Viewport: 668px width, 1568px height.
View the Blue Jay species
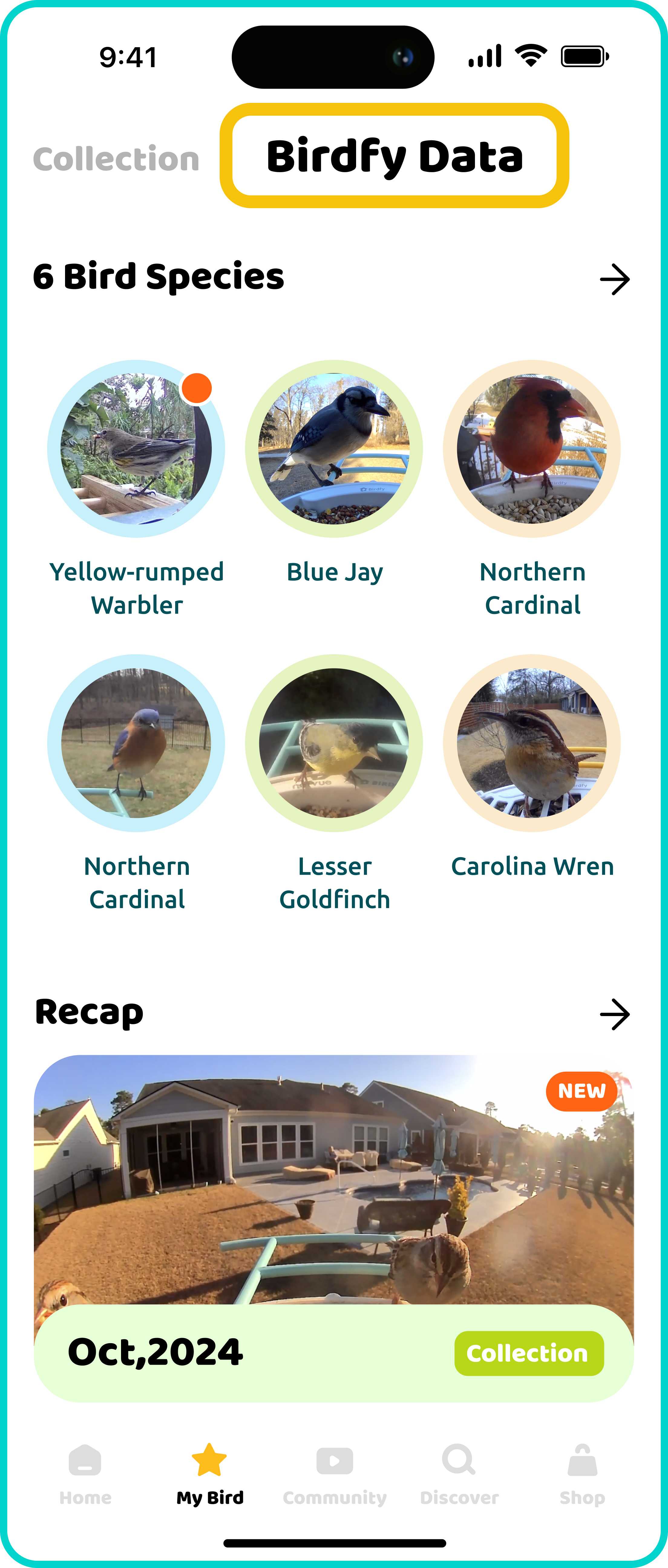pyautogui.click(x=333, y=449)
